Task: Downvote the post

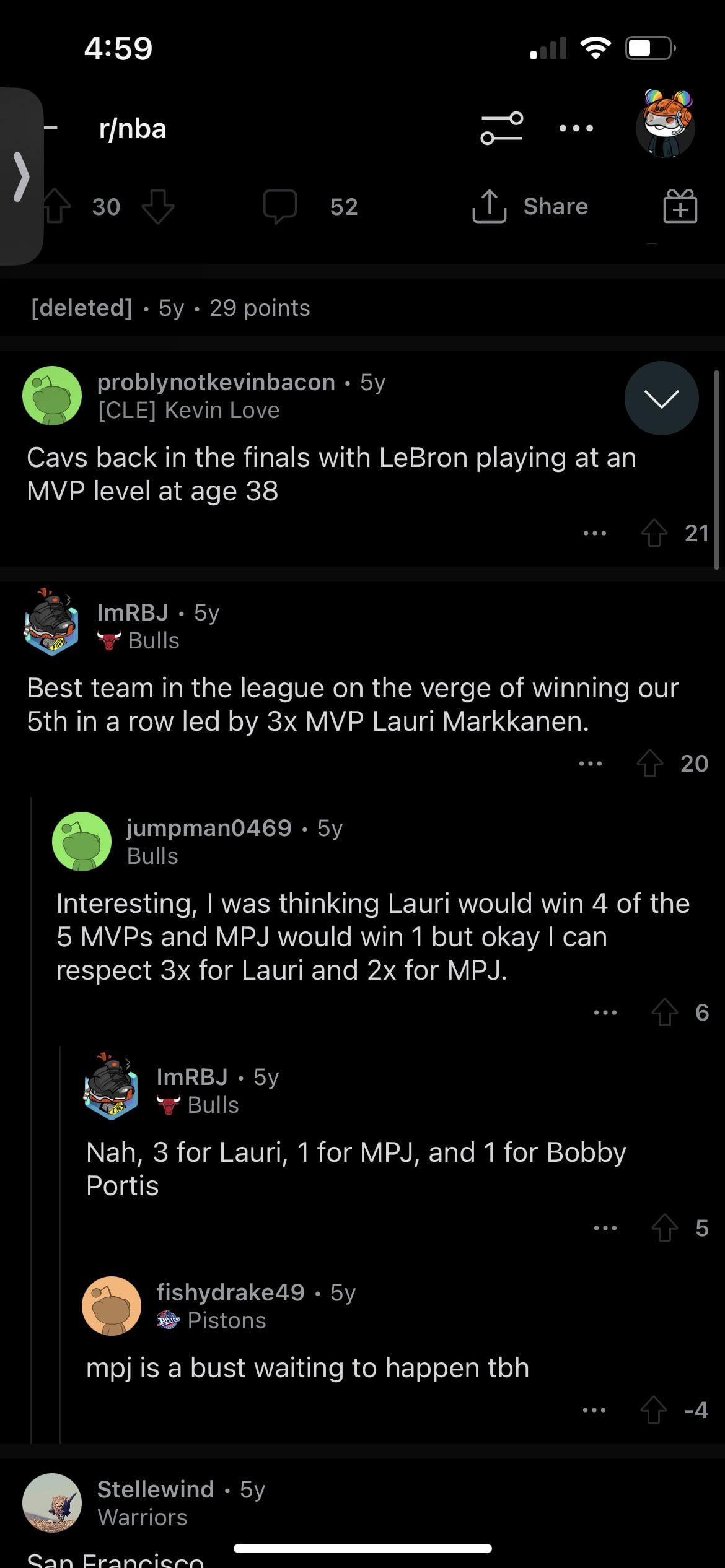Action: (157, 206)
